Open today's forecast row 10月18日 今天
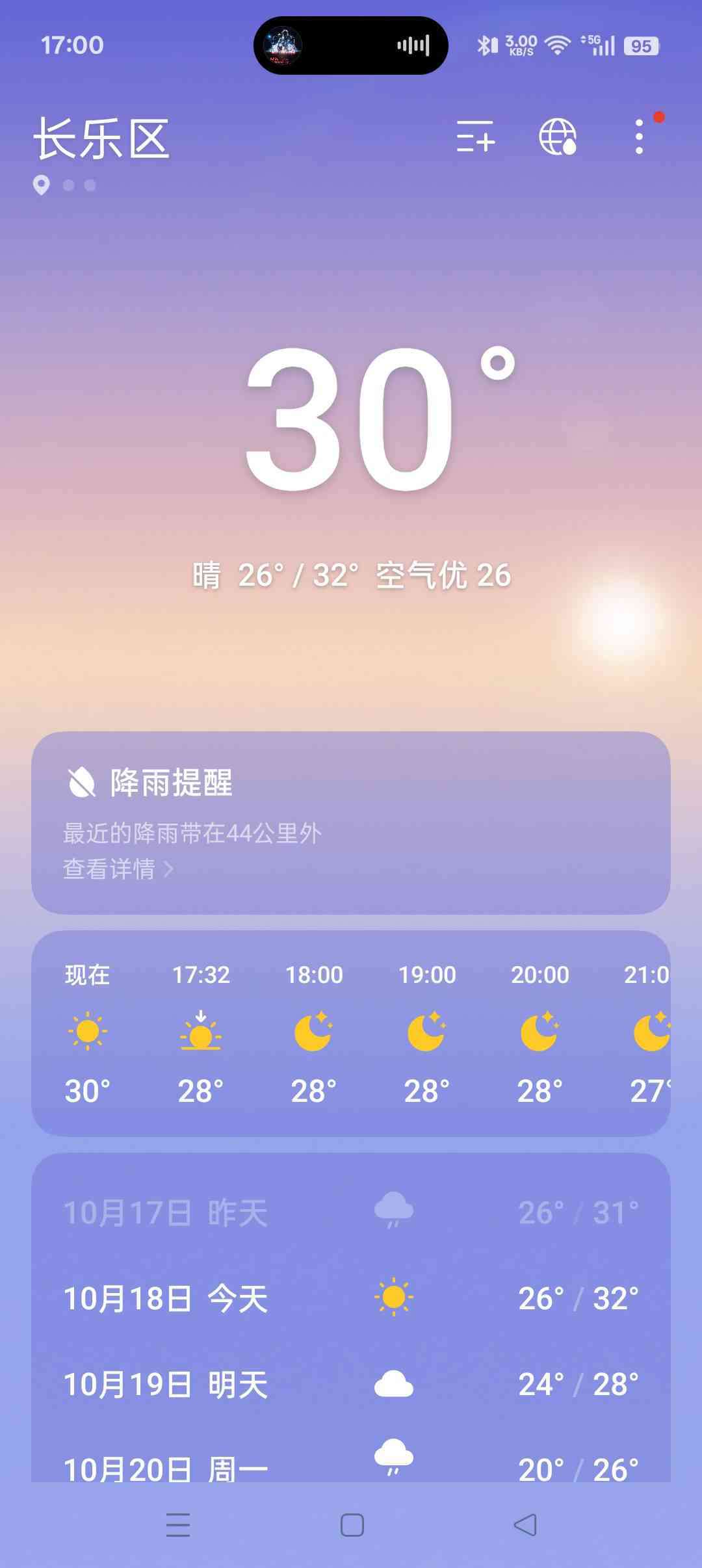 click(351, 1298)
